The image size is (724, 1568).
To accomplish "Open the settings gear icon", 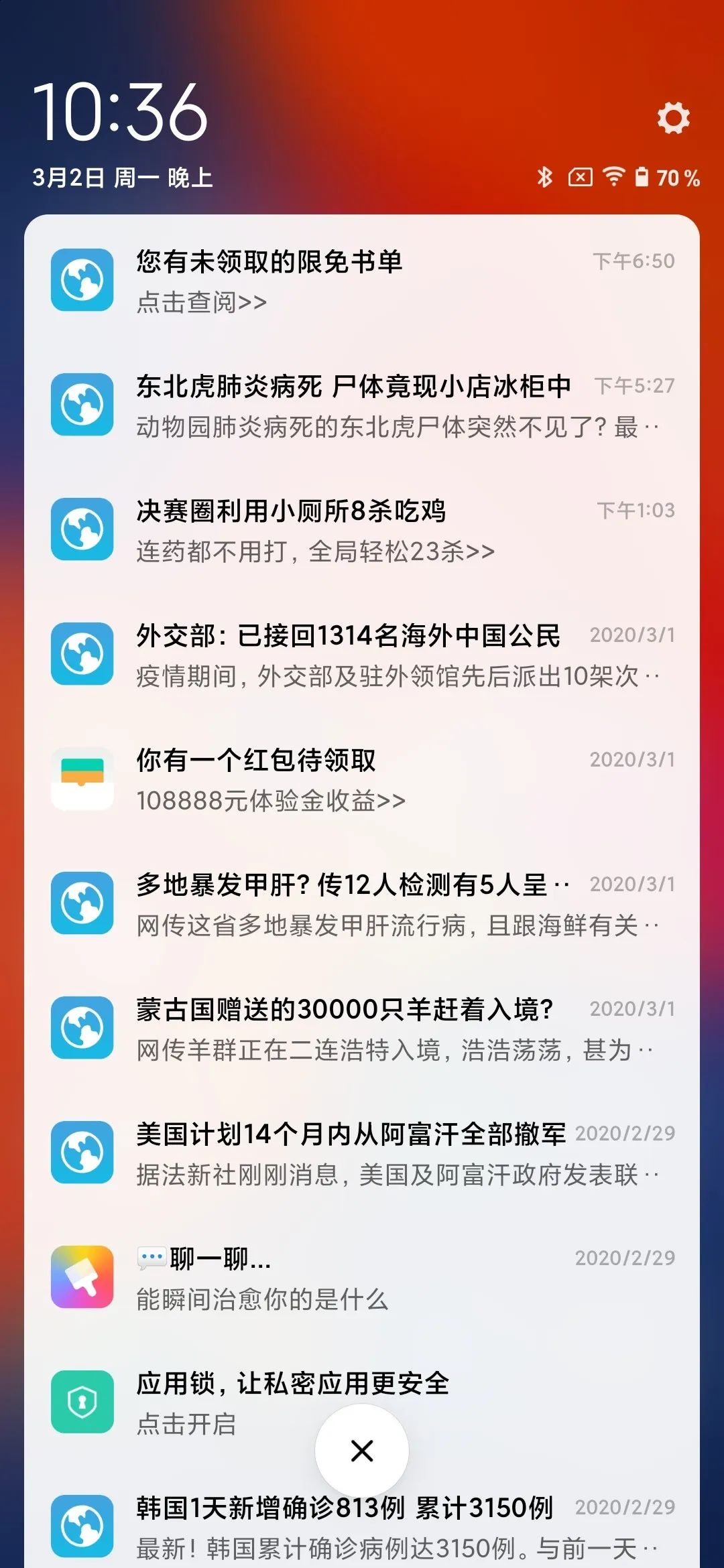I will (x=673, y=119).
